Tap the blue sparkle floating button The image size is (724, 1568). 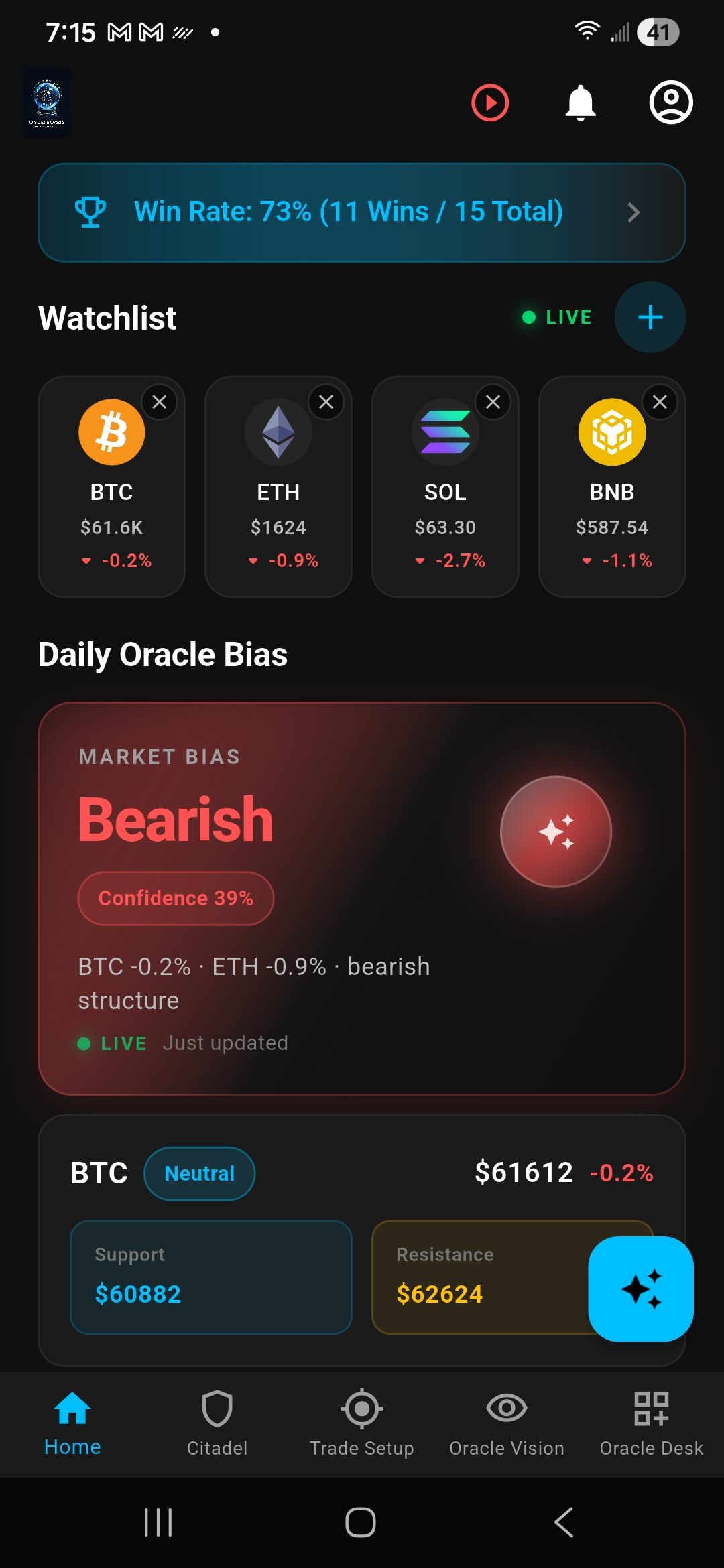(x=641, y=1289)
